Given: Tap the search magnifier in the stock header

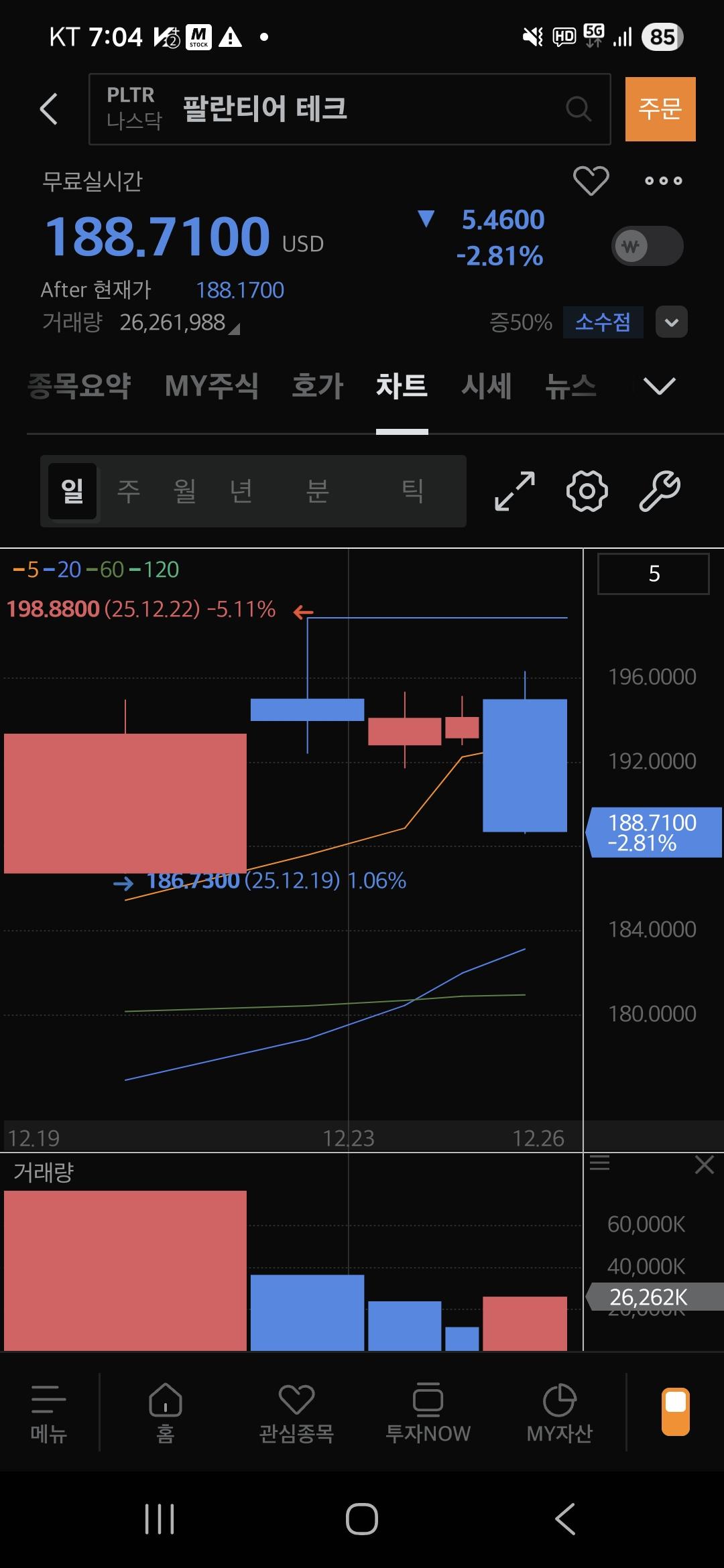Looking at the screenshot, I should [578, 109].
